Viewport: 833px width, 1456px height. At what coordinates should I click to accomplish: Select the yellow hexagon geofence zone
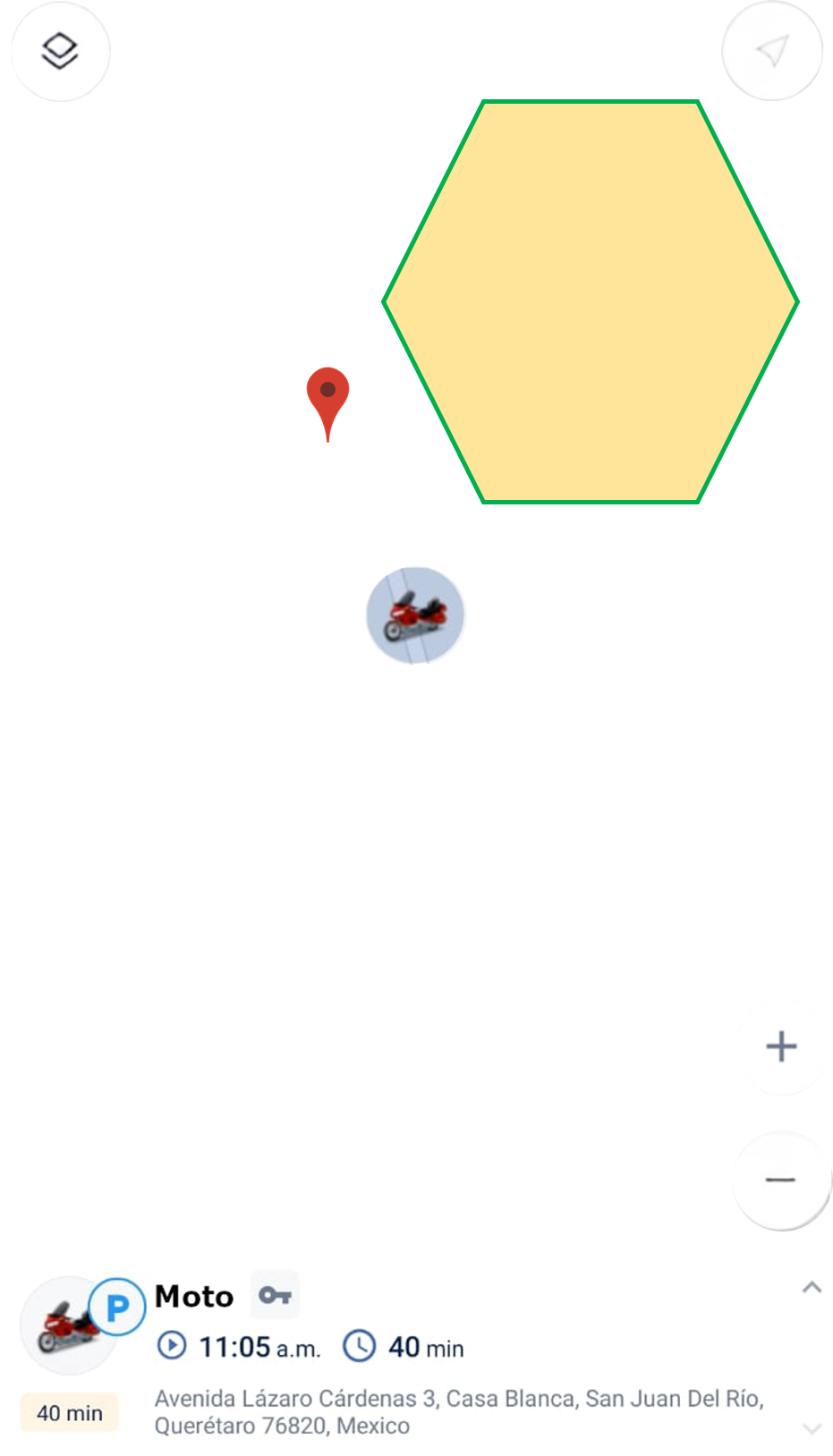[x=591, y=302]
